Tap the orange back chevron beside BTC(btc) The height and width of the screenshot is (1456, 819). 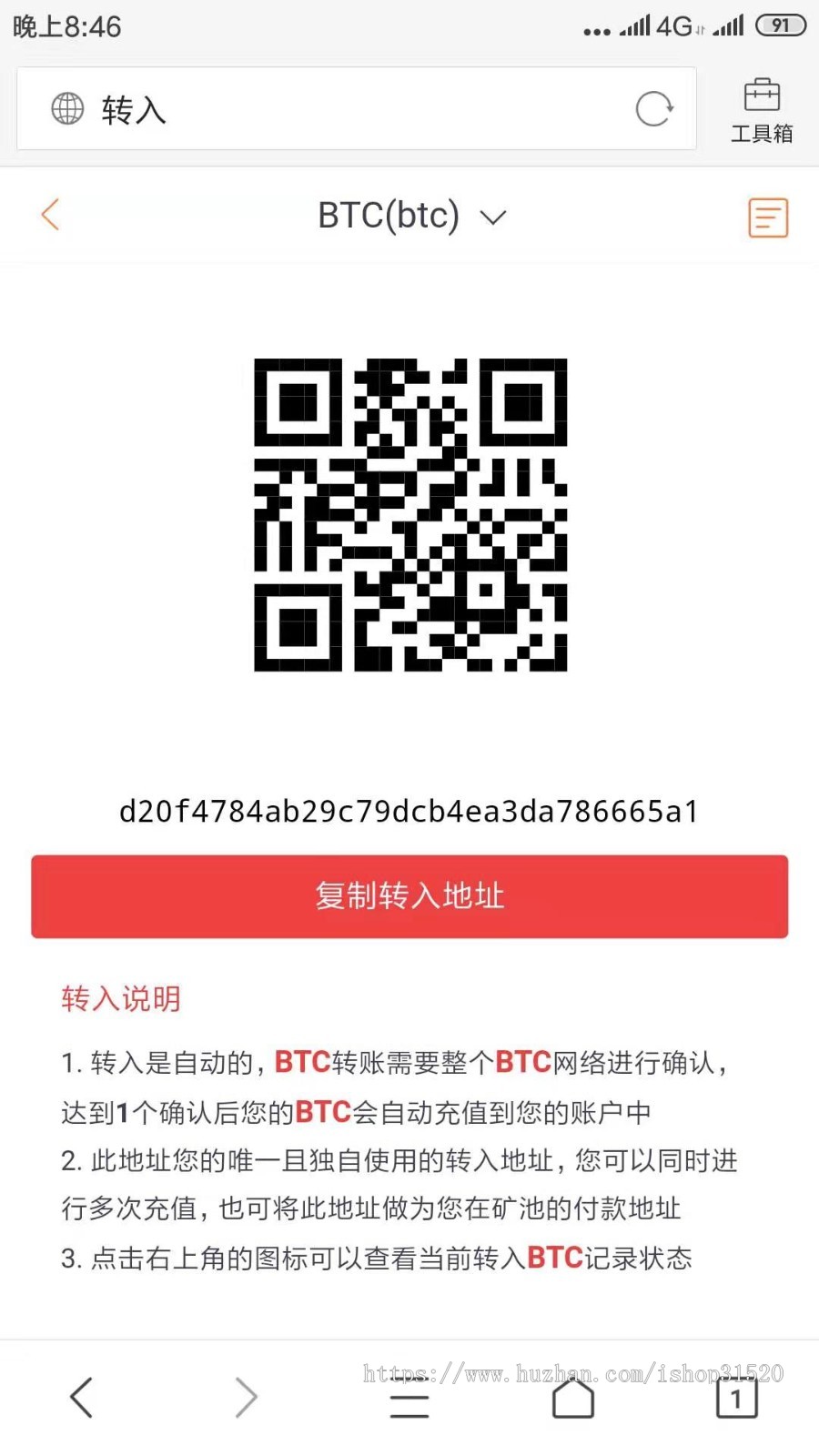pyautogui.click(x=50, y=216)
